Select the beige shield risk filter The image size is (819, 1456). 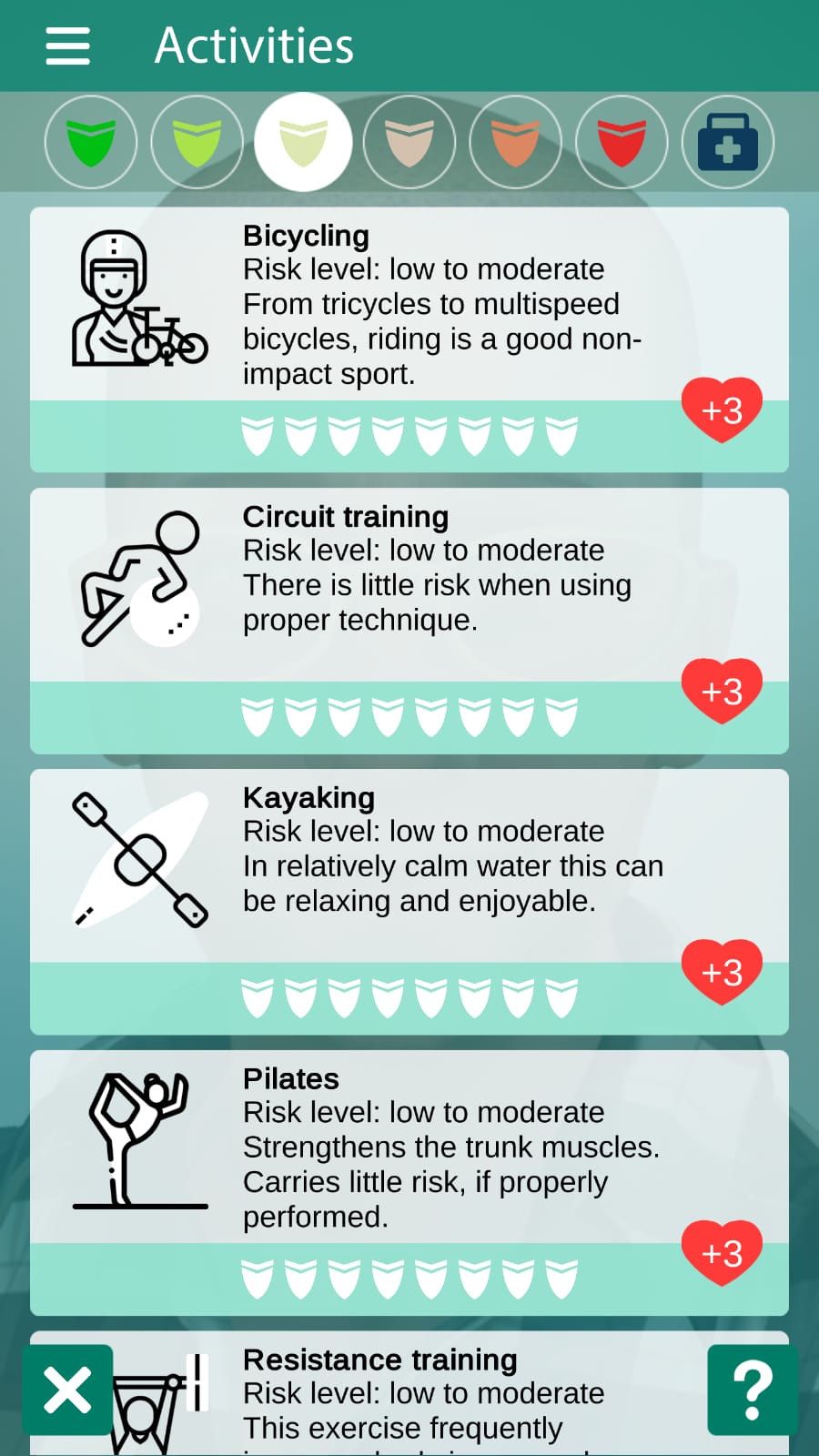pos(409,143)
